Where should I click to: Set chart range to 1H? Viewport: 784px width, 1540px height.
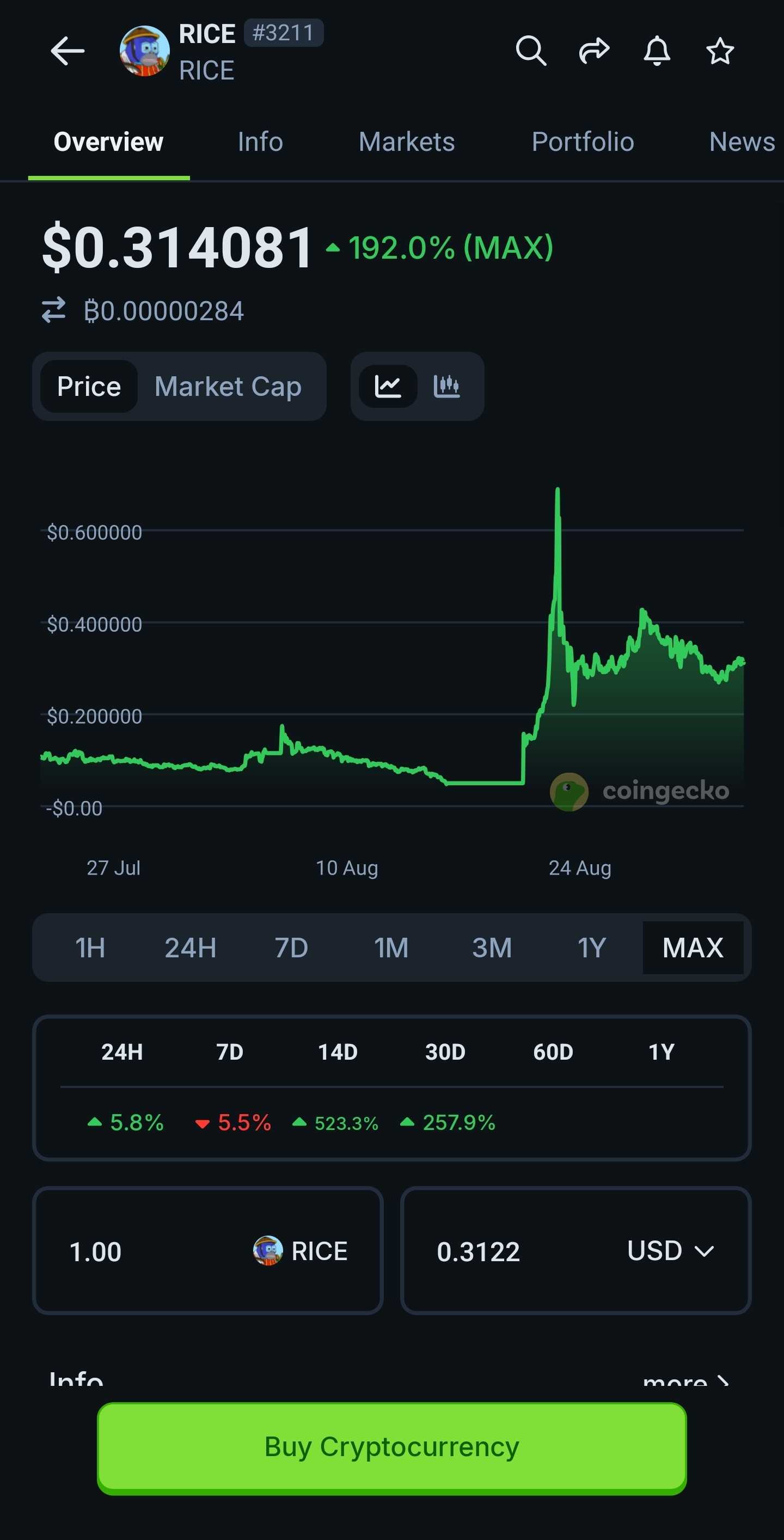coord(90,948)
